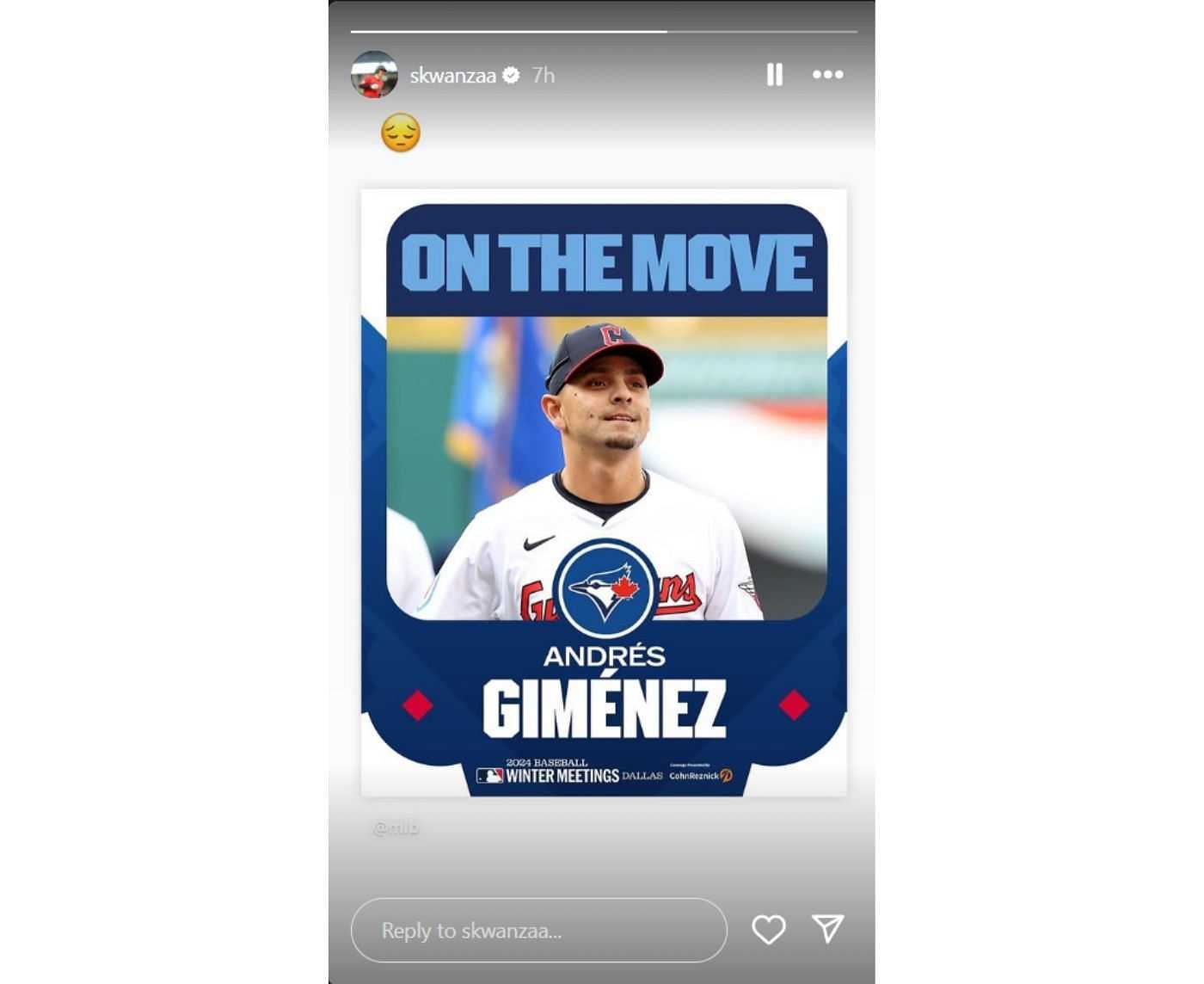This screenshot has width=1204, height=984.
Task: Tap the @mlb mention link
Action: (x=396, y=827)
